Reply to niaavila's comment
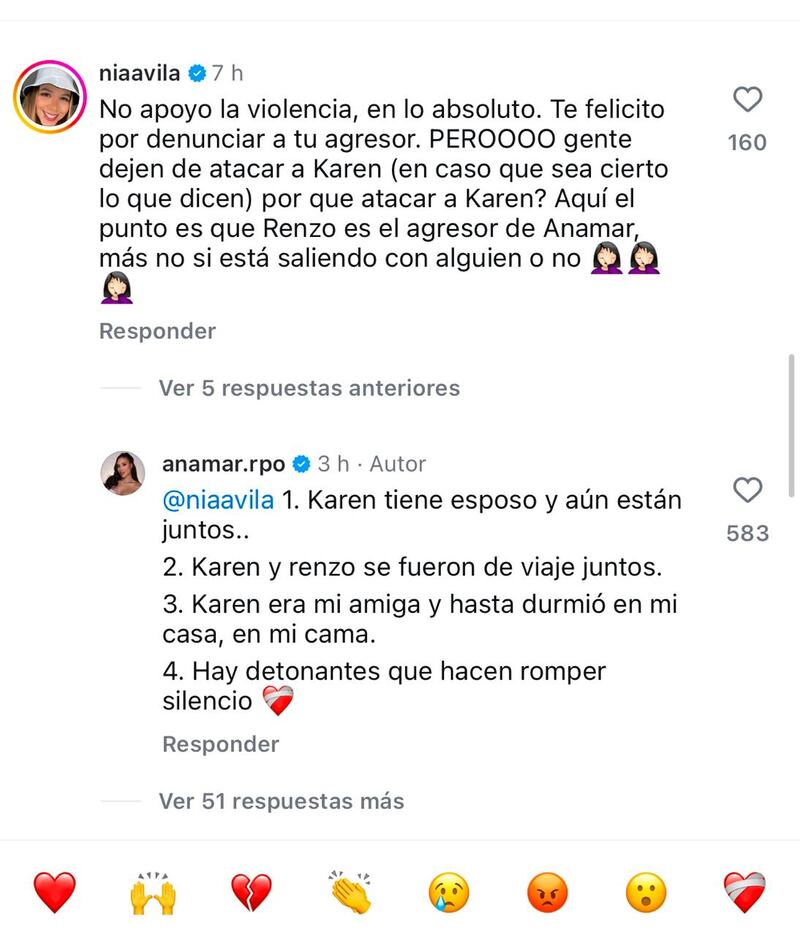The height and width of the screenshot is (936, 800). (x=157, y=331)
